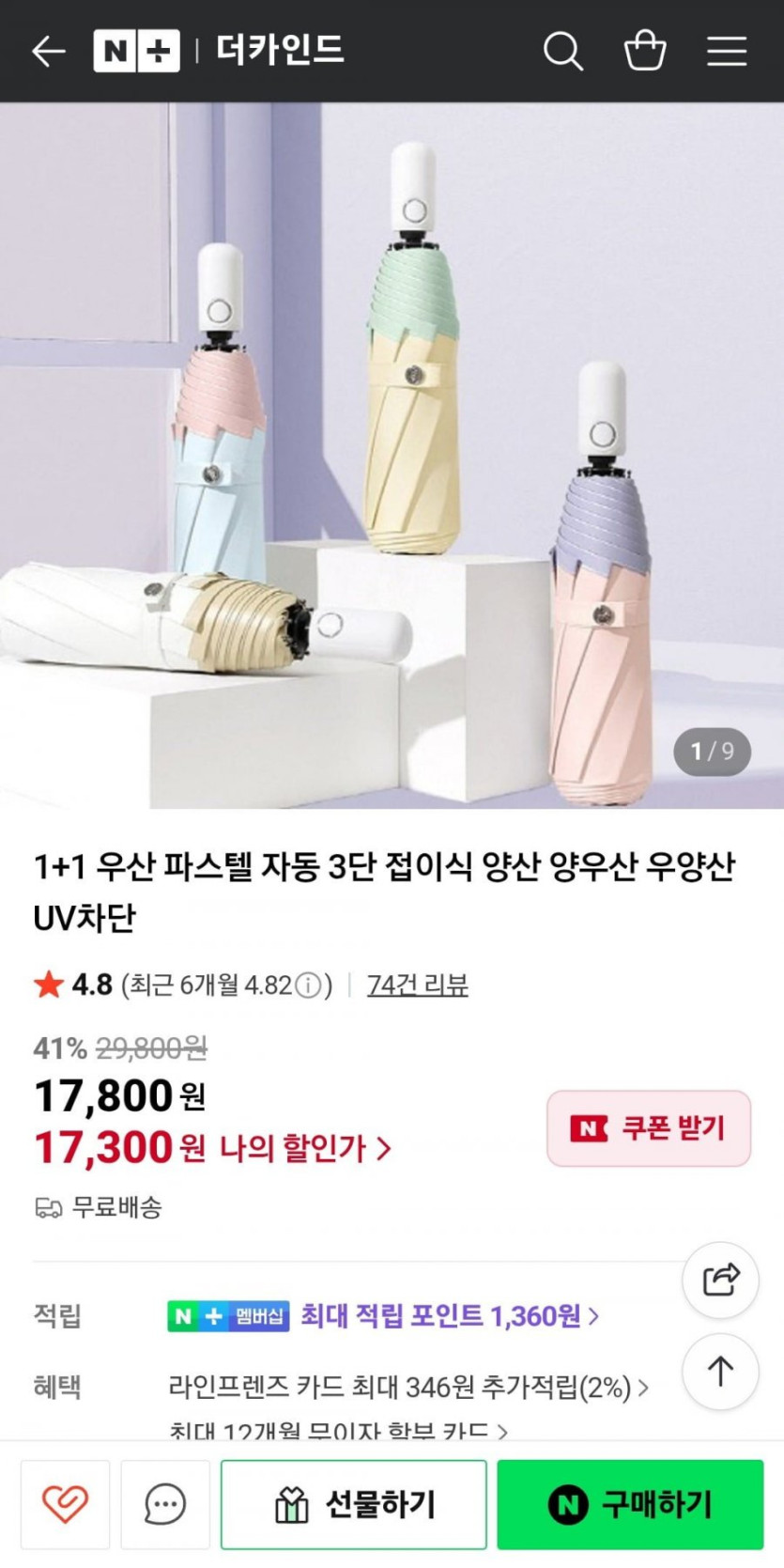Open the search icon in the header

pos(562,51)
